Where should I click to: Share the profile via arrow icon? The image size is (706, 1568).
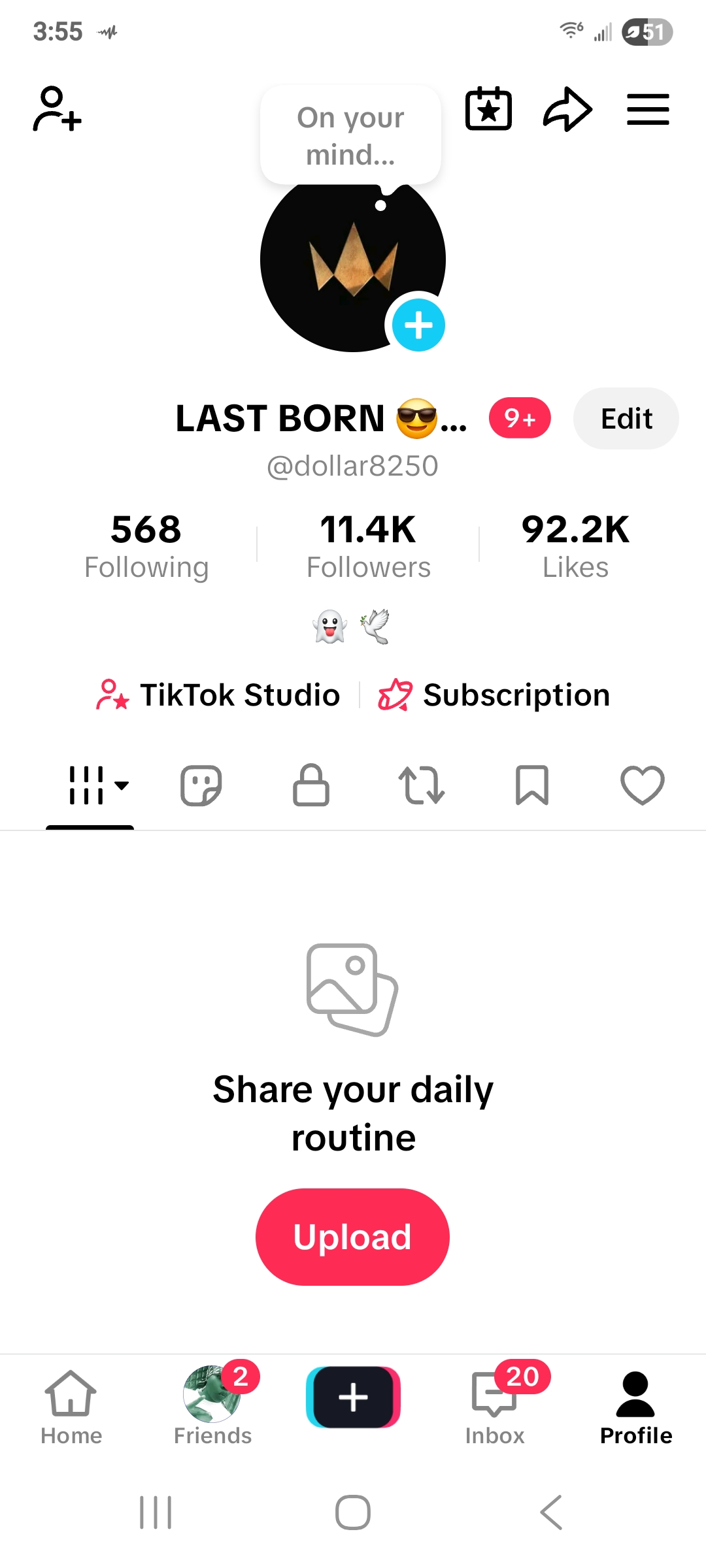pyautogui.click(x=567, y=109)
